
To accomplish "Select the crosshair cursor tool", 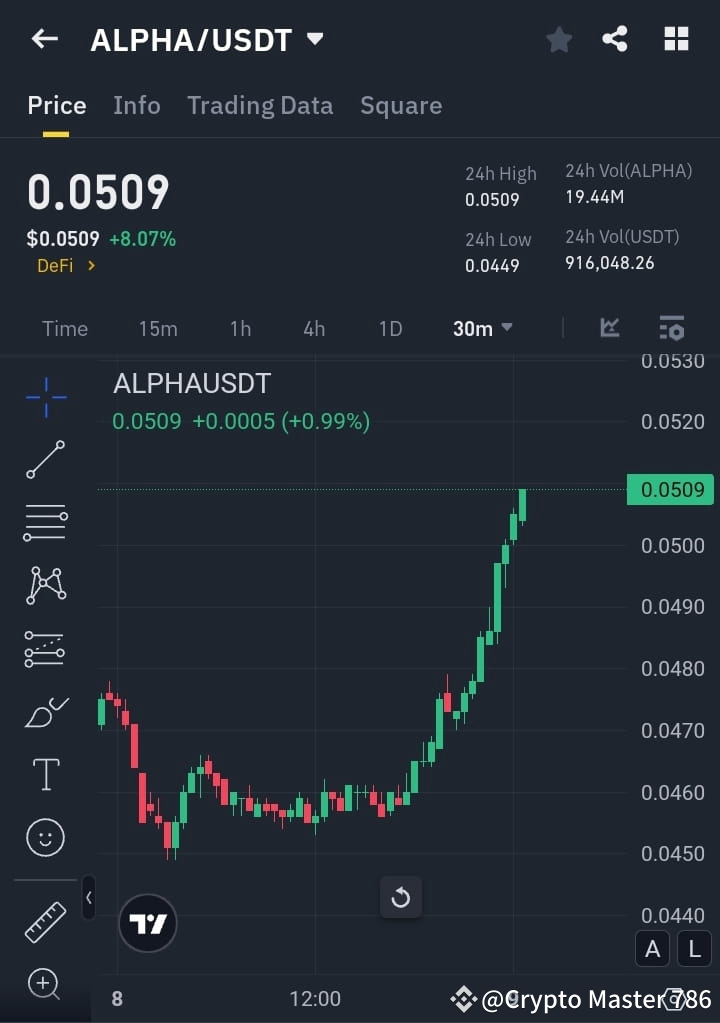I will click(44, 397).
